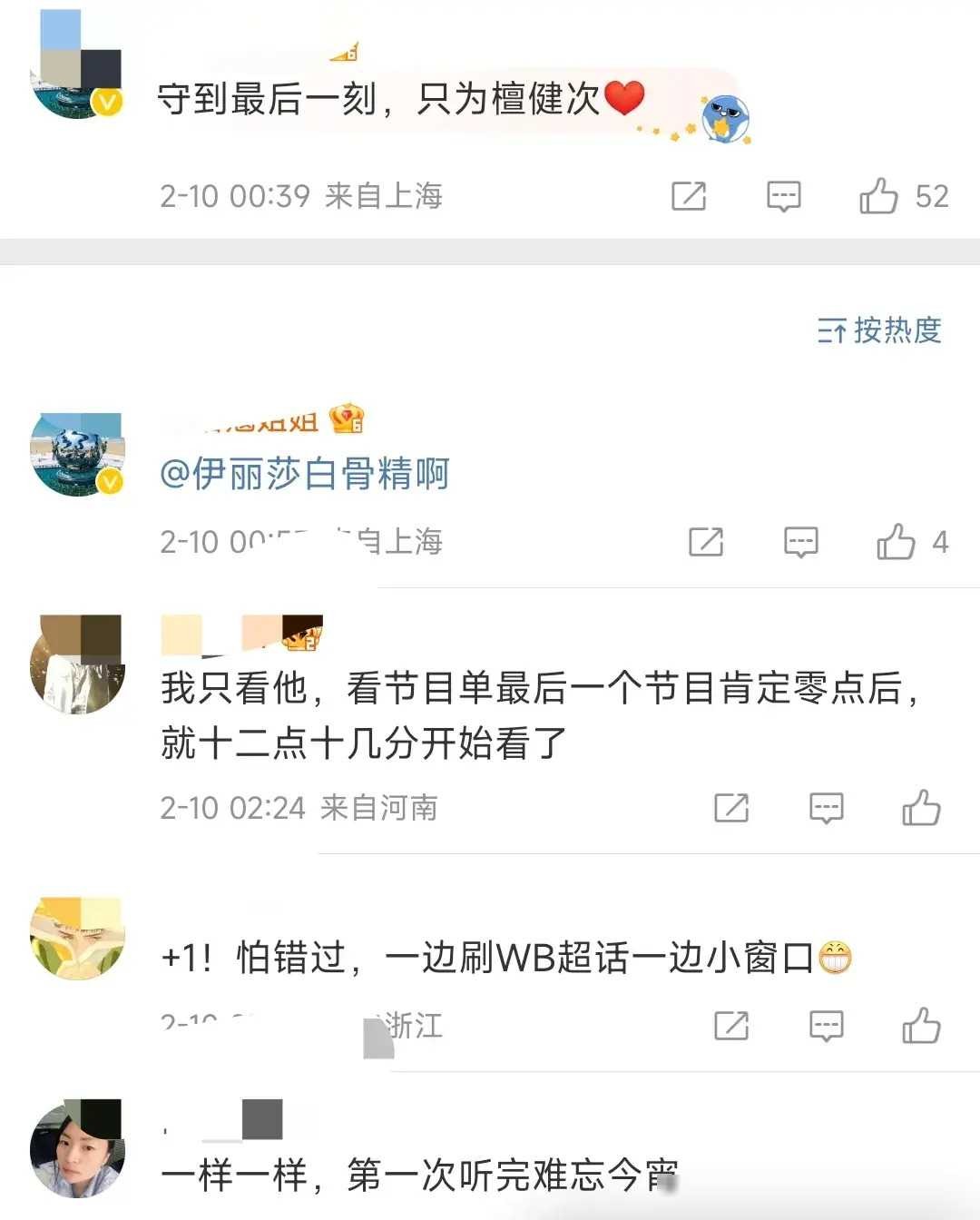Reply to the 怕错过 comment
Image resolution: width=980 pixels, height=1220 pixels.
click(826, 1026)
